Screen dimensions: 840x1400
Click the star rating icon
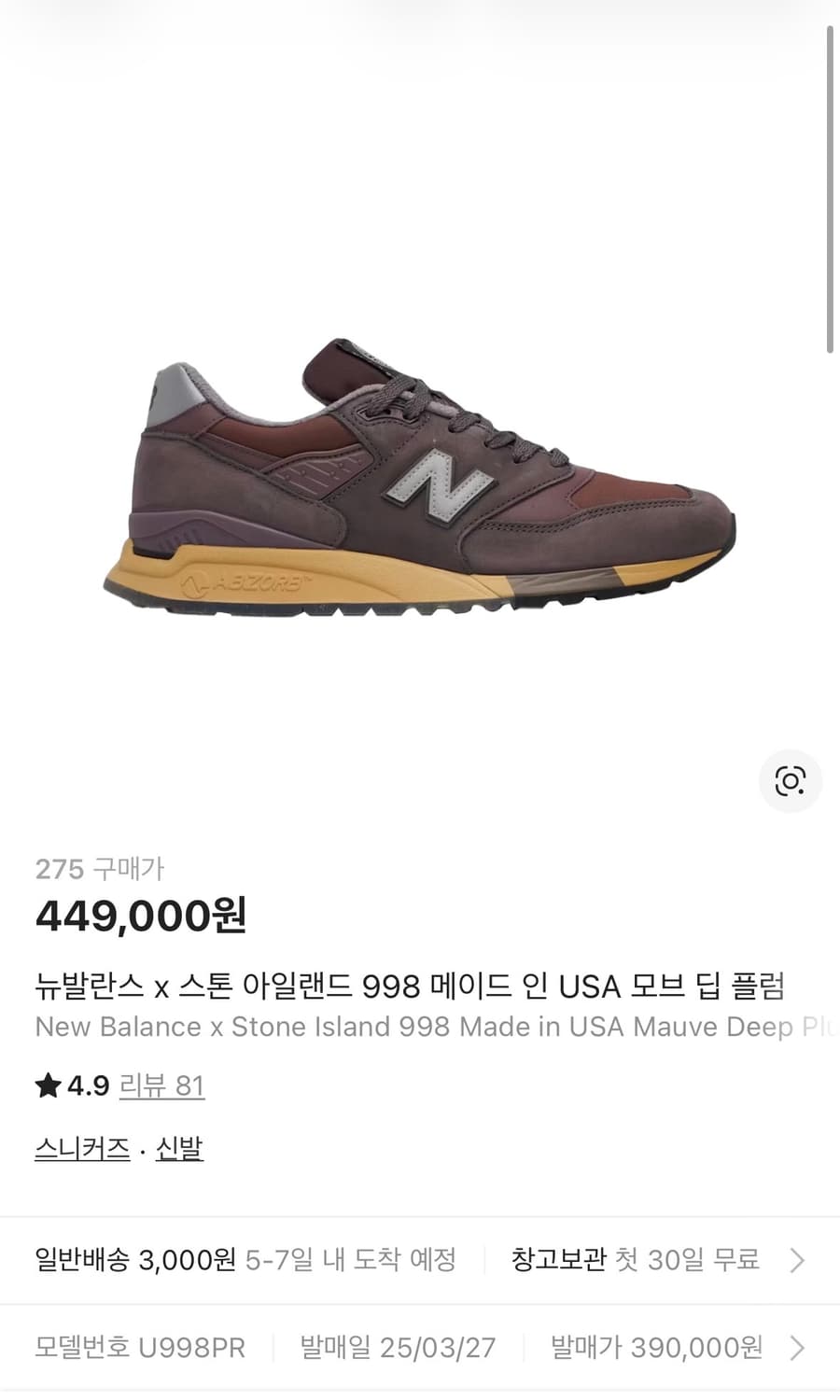coord(46,1085)
